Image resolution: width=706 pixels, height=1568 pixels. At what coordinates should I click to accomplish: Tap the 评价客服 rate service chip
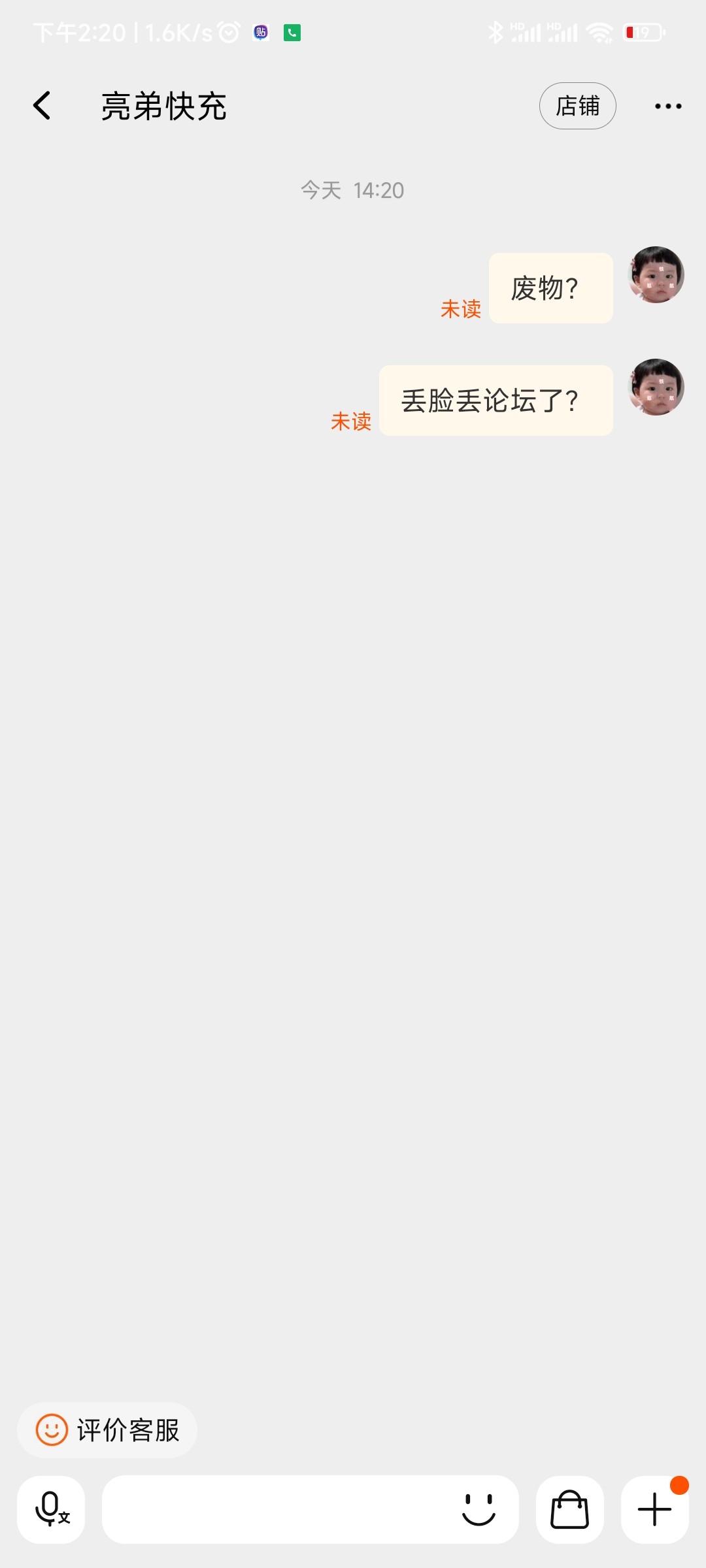pyautogui.click(x=107, y=1430)
